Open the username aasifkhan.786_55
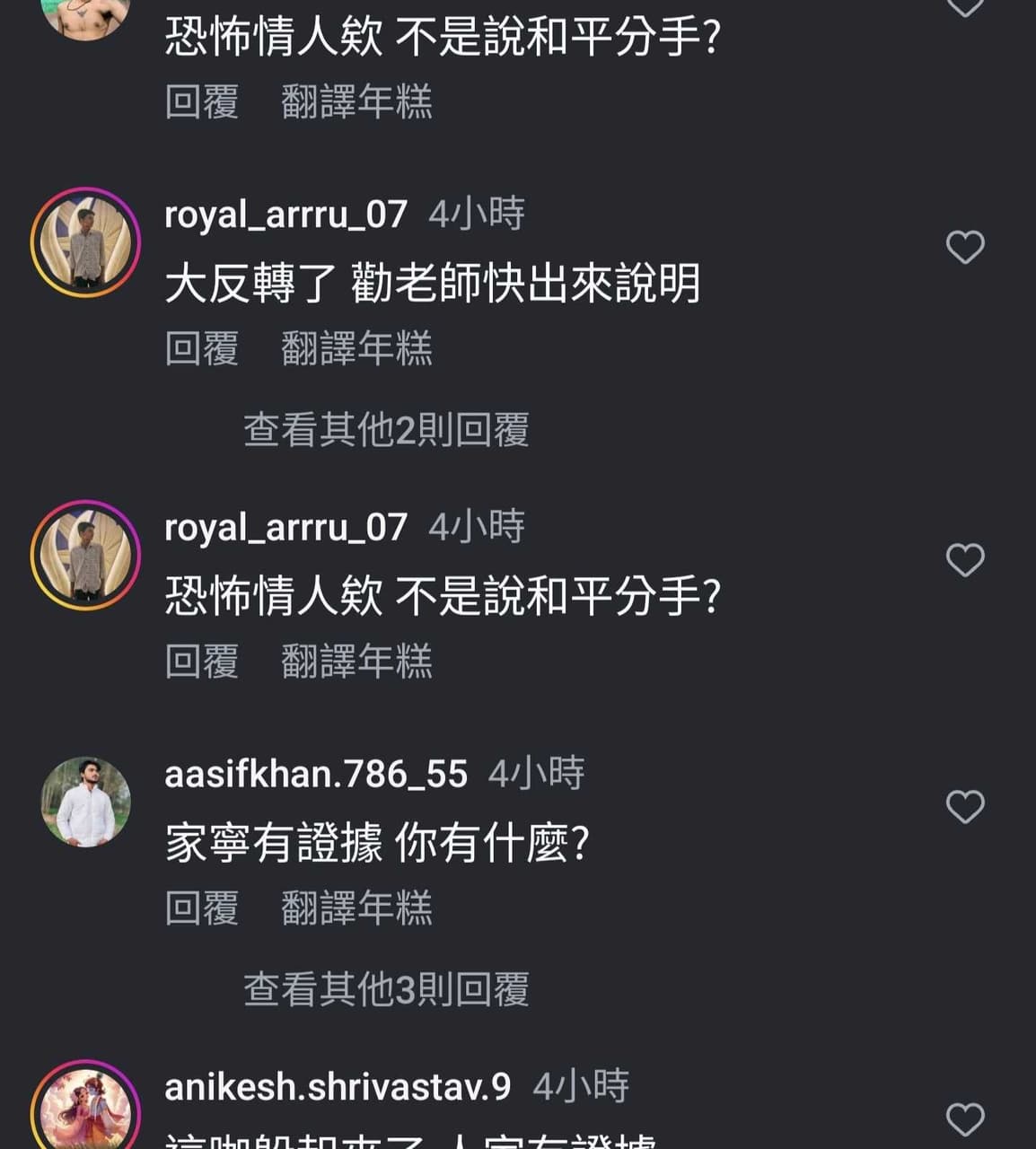The image size is (1036, 1149). pos(316,774)
